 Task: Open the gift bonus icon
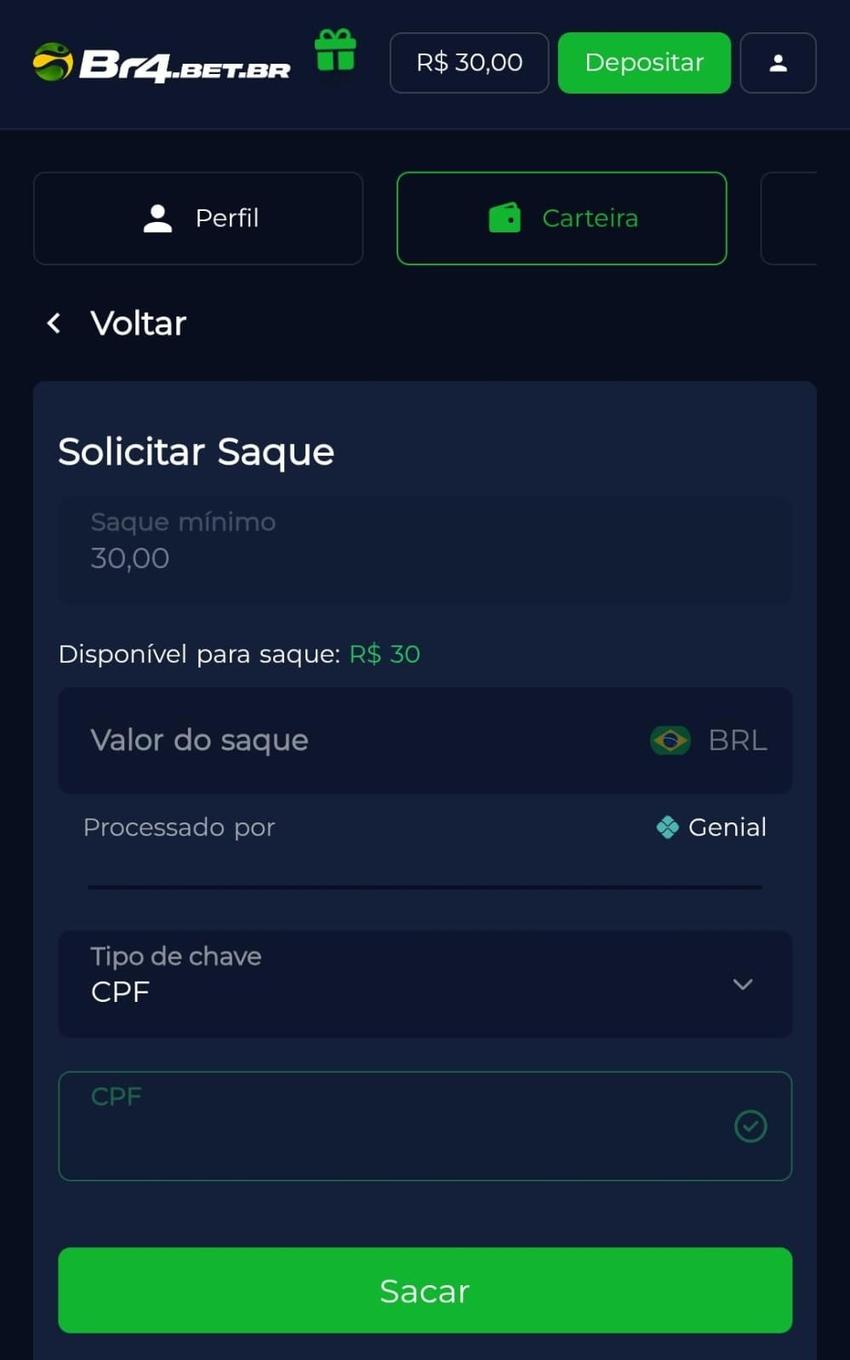coord(336,55)
